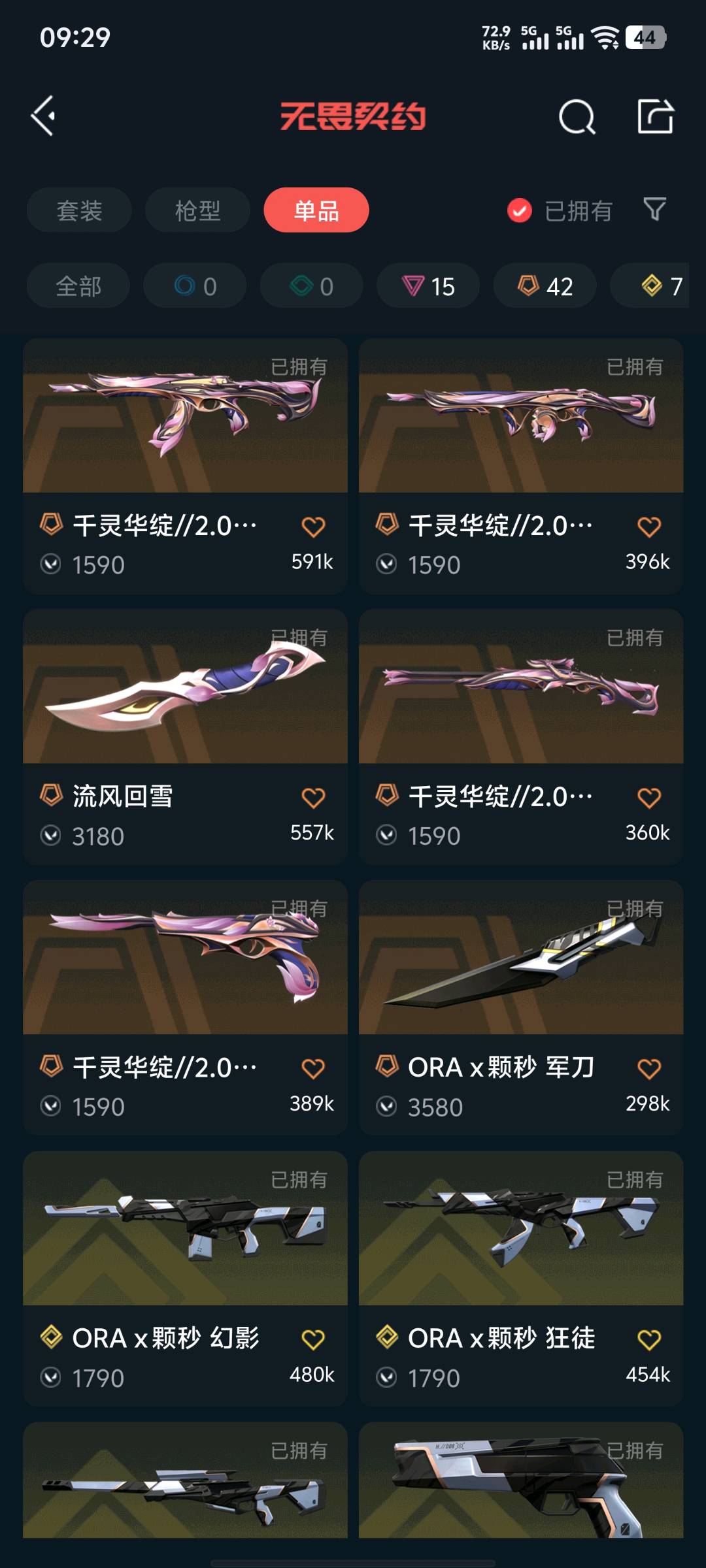
Task: Uncheck the 已拥有 owned filter
Action: pyautogui.click(x=560, y=210)
